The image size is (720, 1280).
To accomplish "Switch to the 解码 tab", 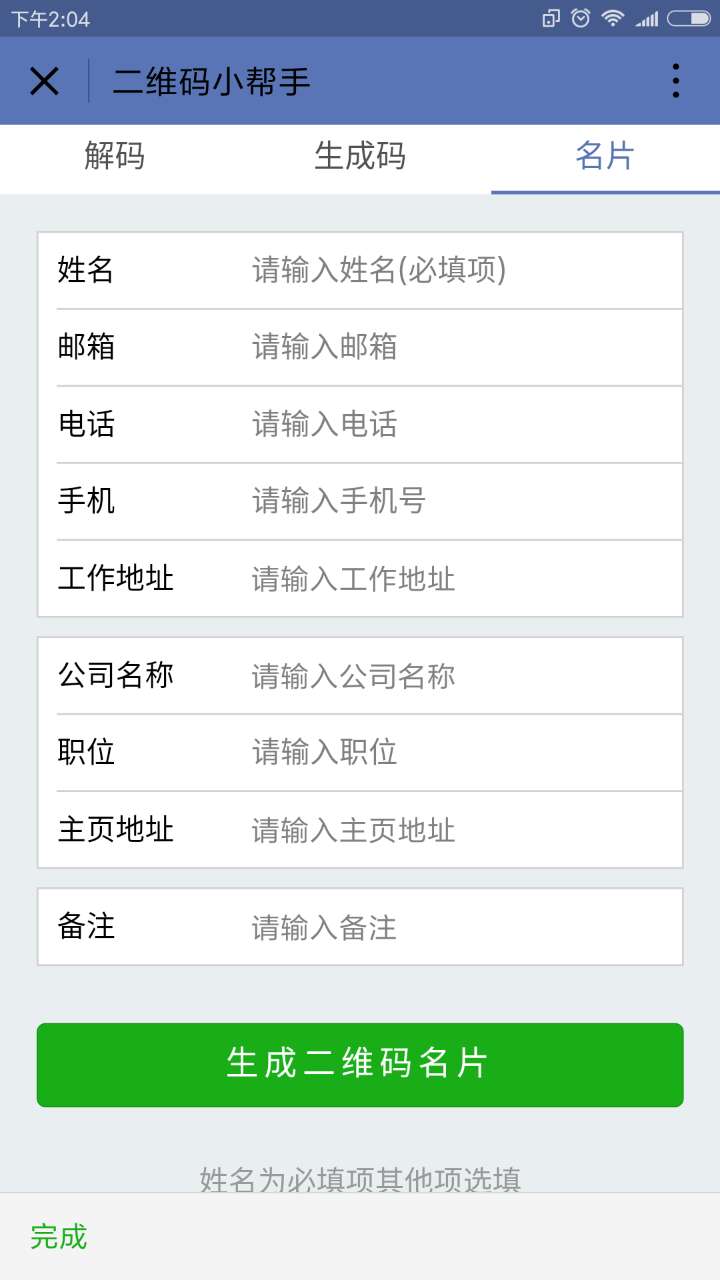I will click(114, 157).
